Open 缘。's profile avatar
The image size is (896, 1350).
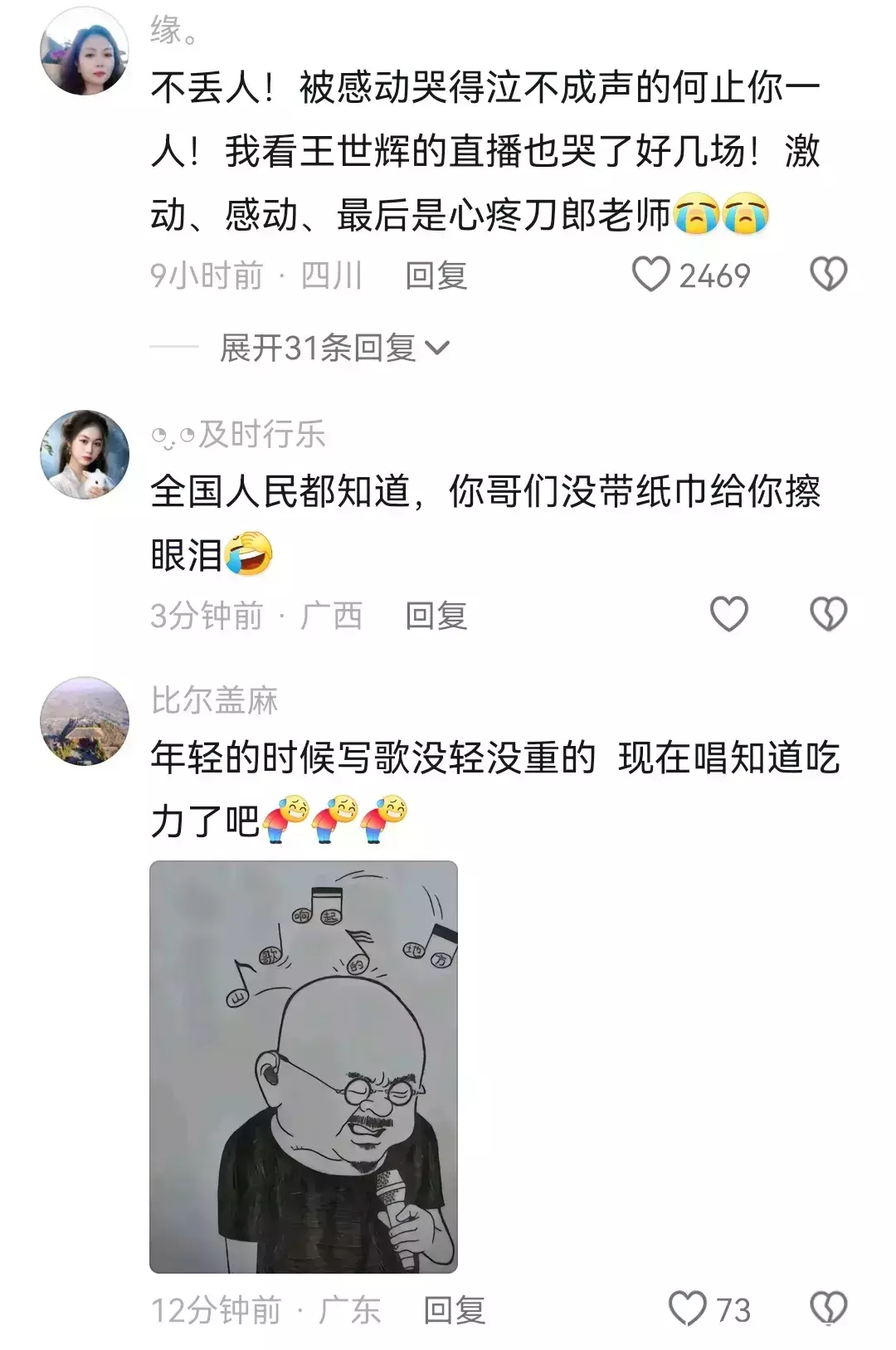point(85,51)
